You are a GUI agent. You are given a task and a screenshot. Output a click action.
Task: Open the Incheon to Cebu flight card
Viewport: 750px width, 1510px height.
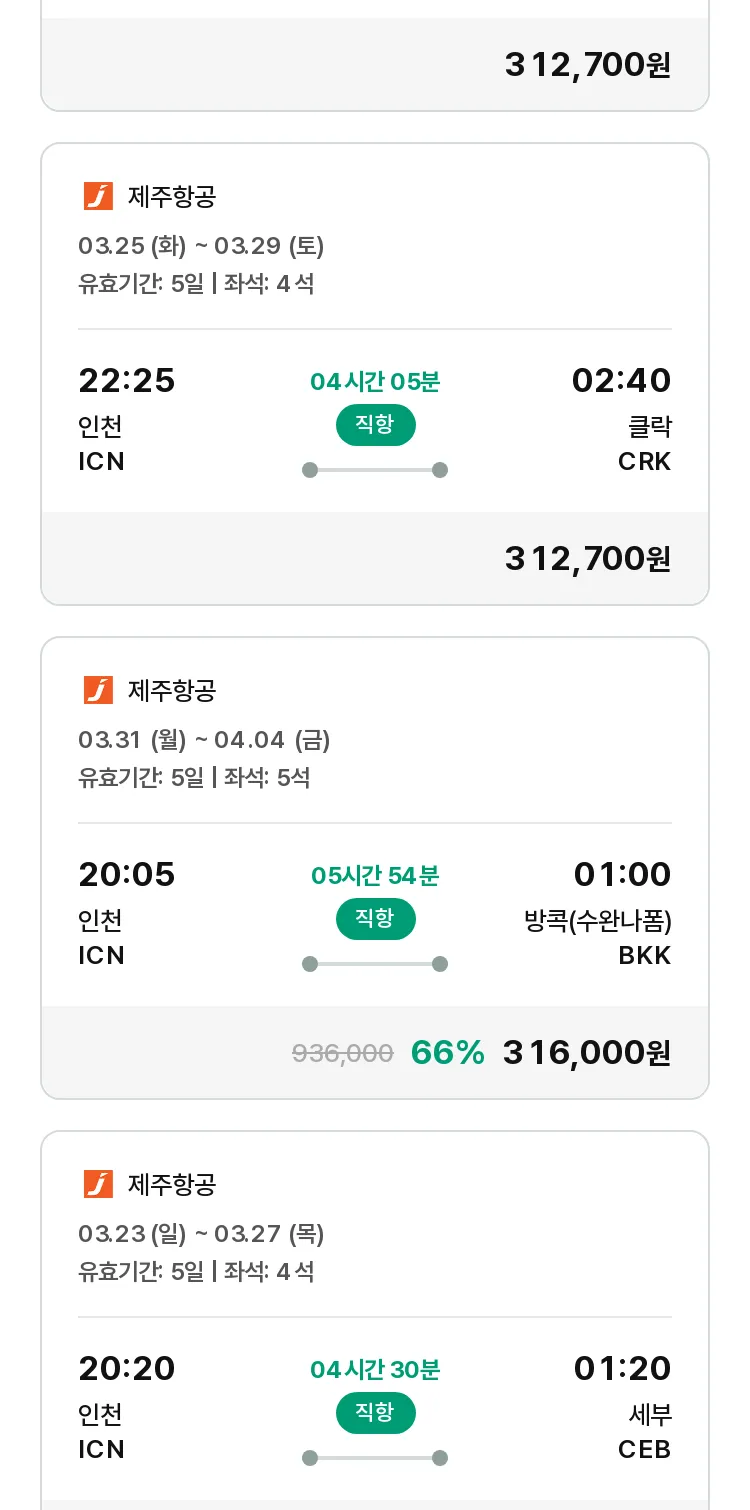pos(375,1320)
